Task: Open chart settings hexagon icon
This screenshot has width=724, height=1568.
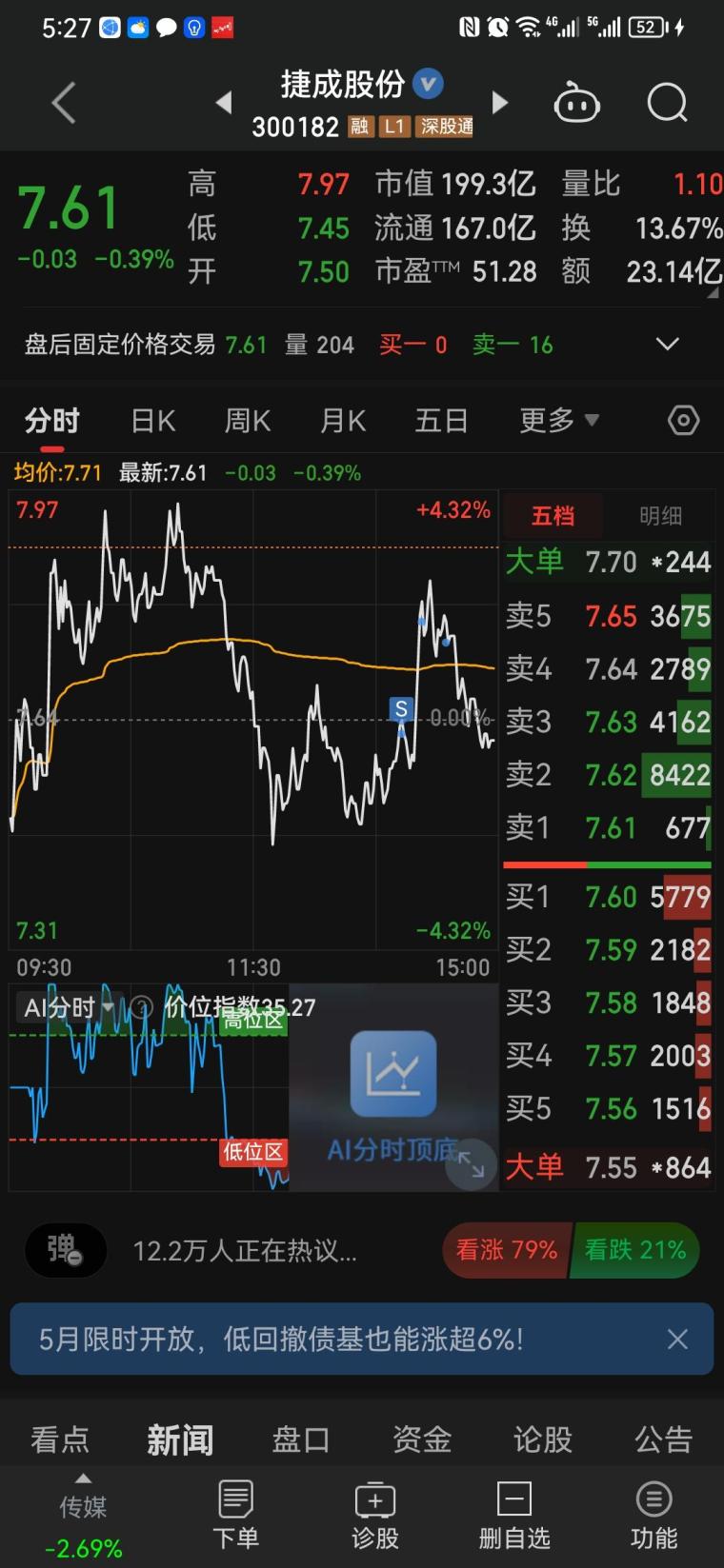Action: (683, 420)
